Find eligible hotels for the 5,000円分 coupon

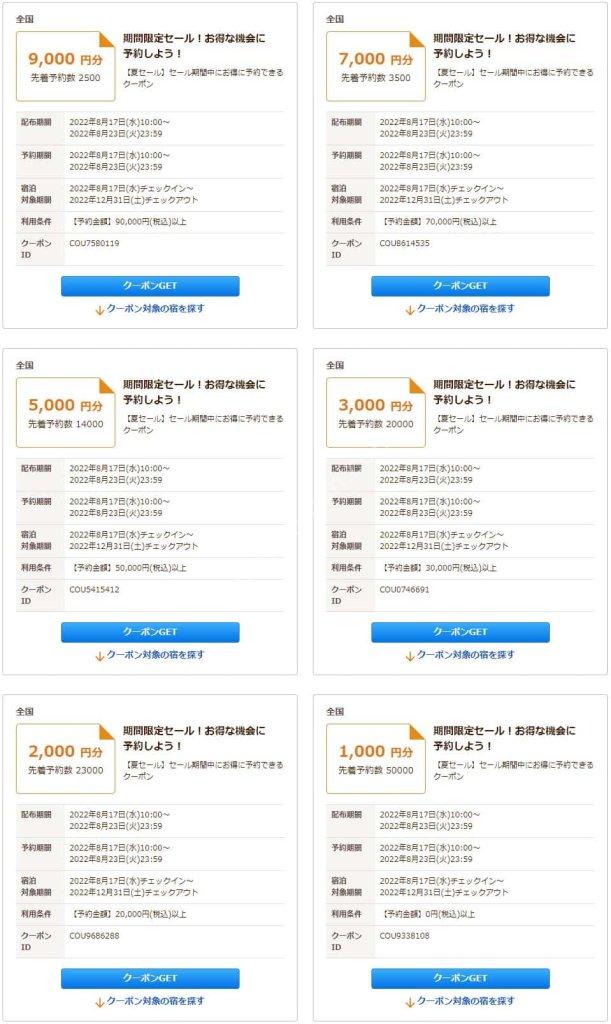click(150, 655)
